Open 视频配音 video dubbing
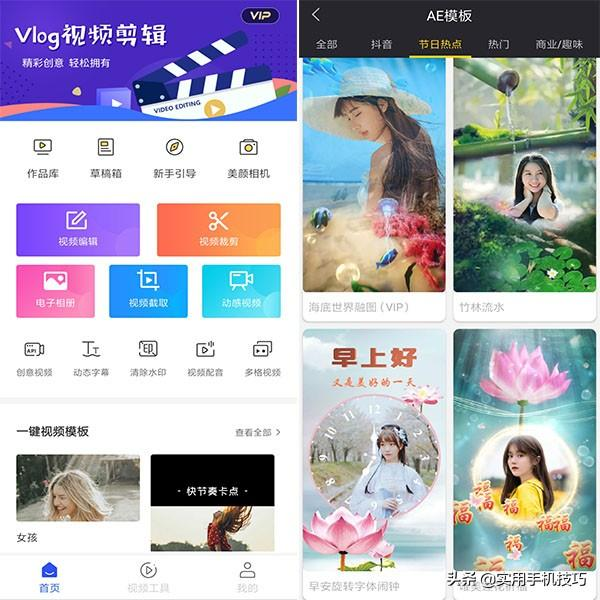600x600 pixels. [205, 360]
